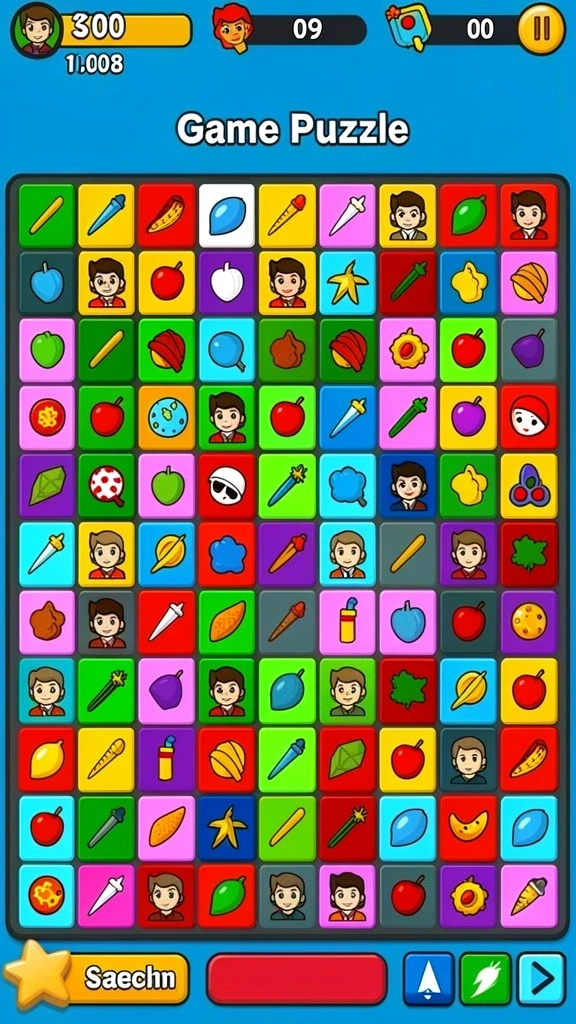Tap the Saechn star button
This screenshot has height=1024, width=576.
pos(97,978)
